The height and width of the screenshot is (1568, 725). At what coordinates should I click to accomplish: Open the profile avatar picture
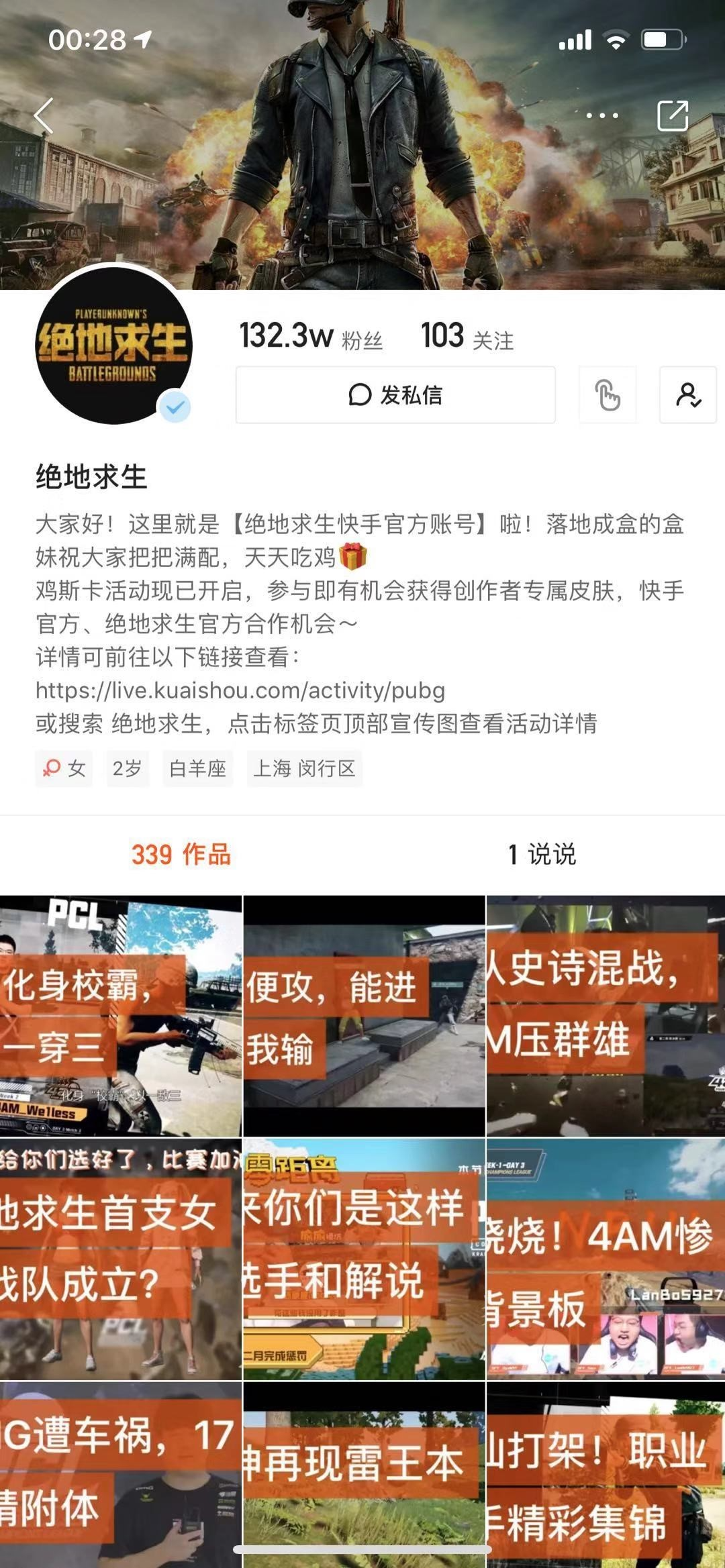(x=113, y=346)
